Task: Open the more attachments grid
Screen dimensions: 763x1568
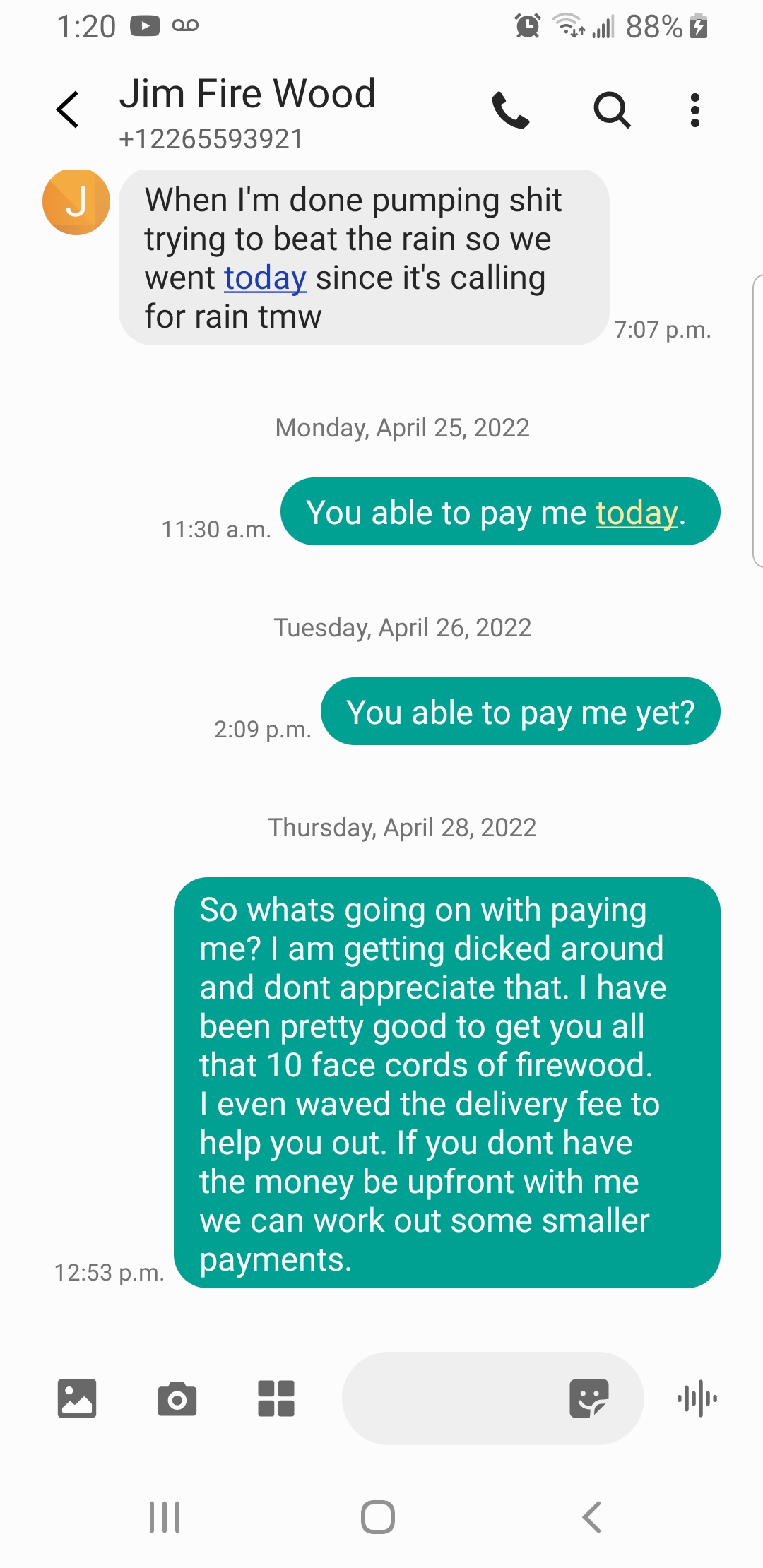Action: pos(276,1398)
